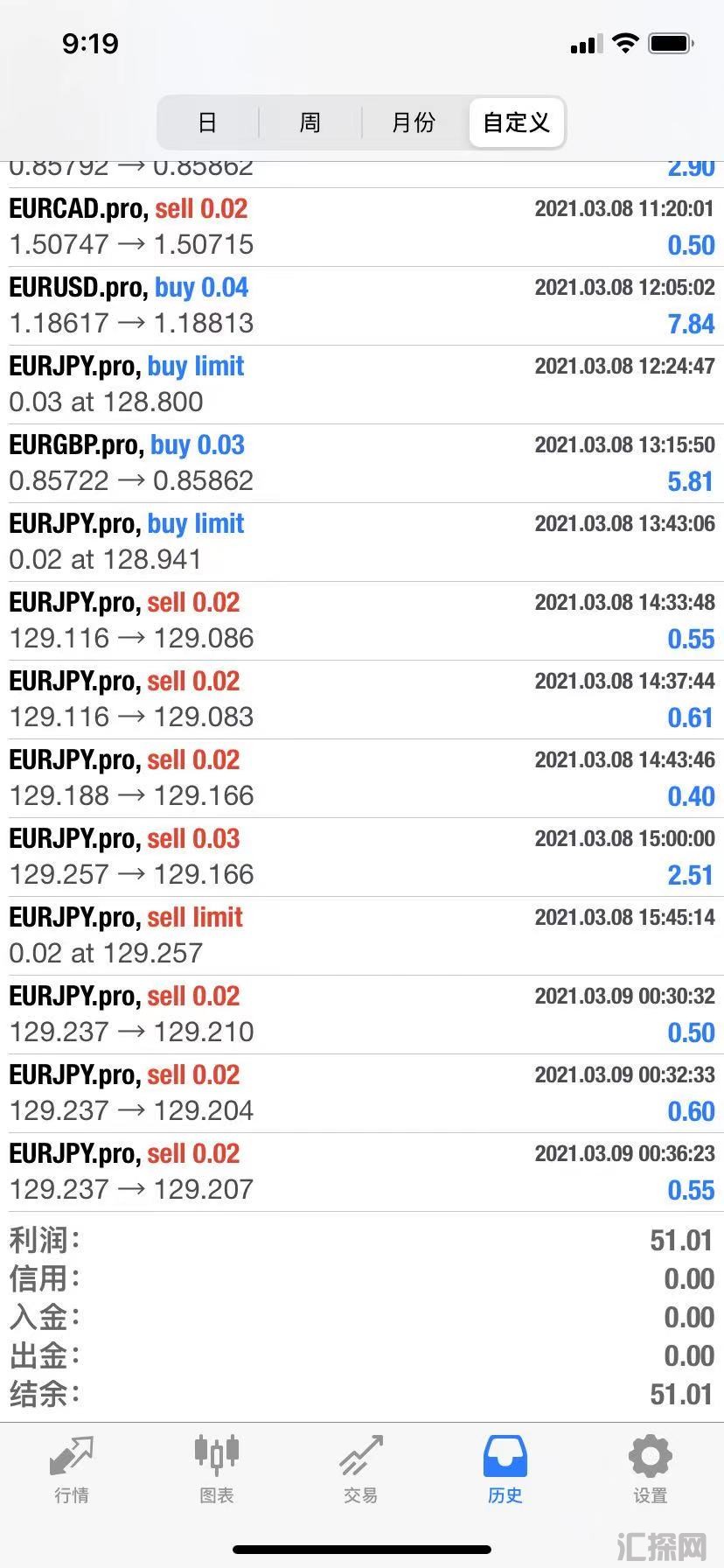Tap the 历史 history tab
This screenshot has height=1568, width=724.
(505, 1470)
